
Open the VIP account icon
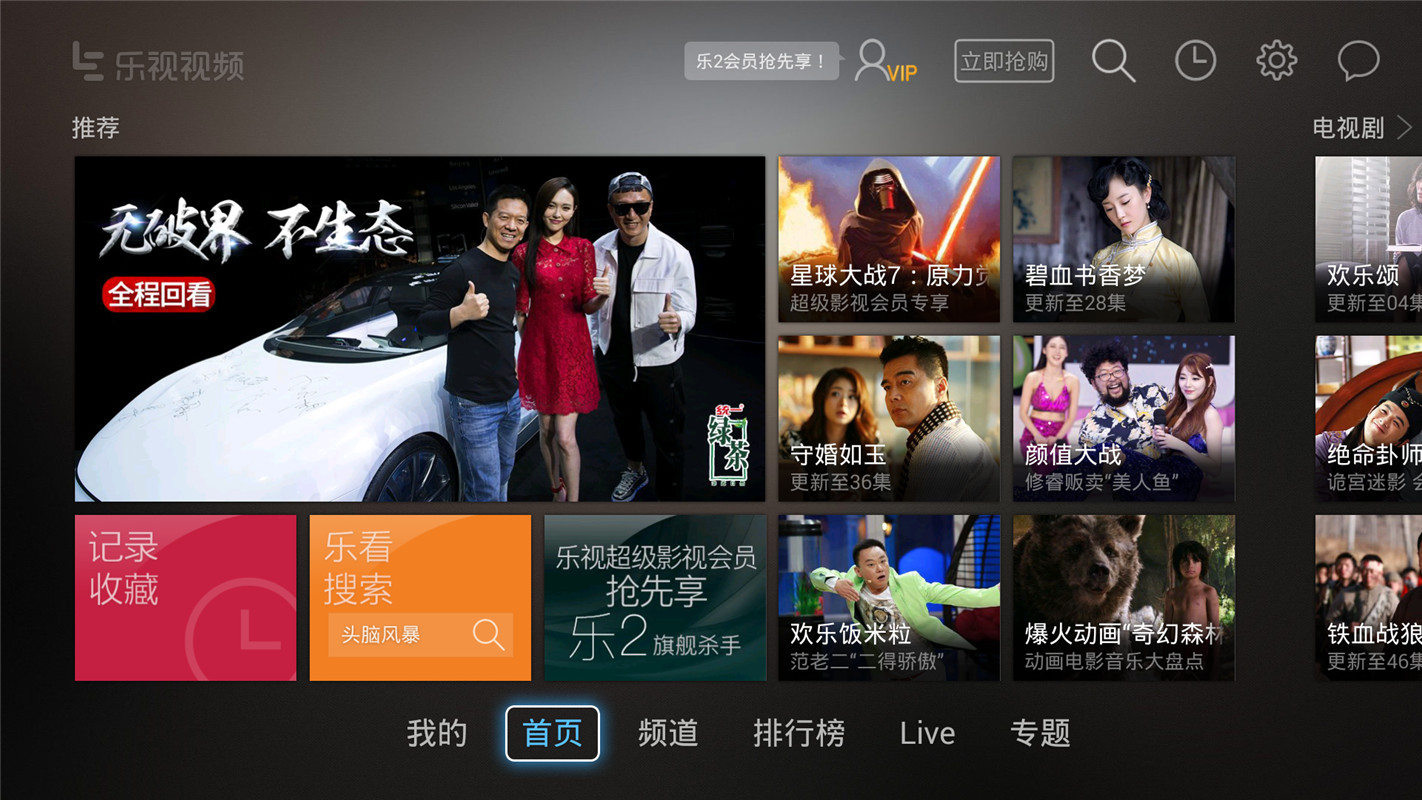[885, 62]
